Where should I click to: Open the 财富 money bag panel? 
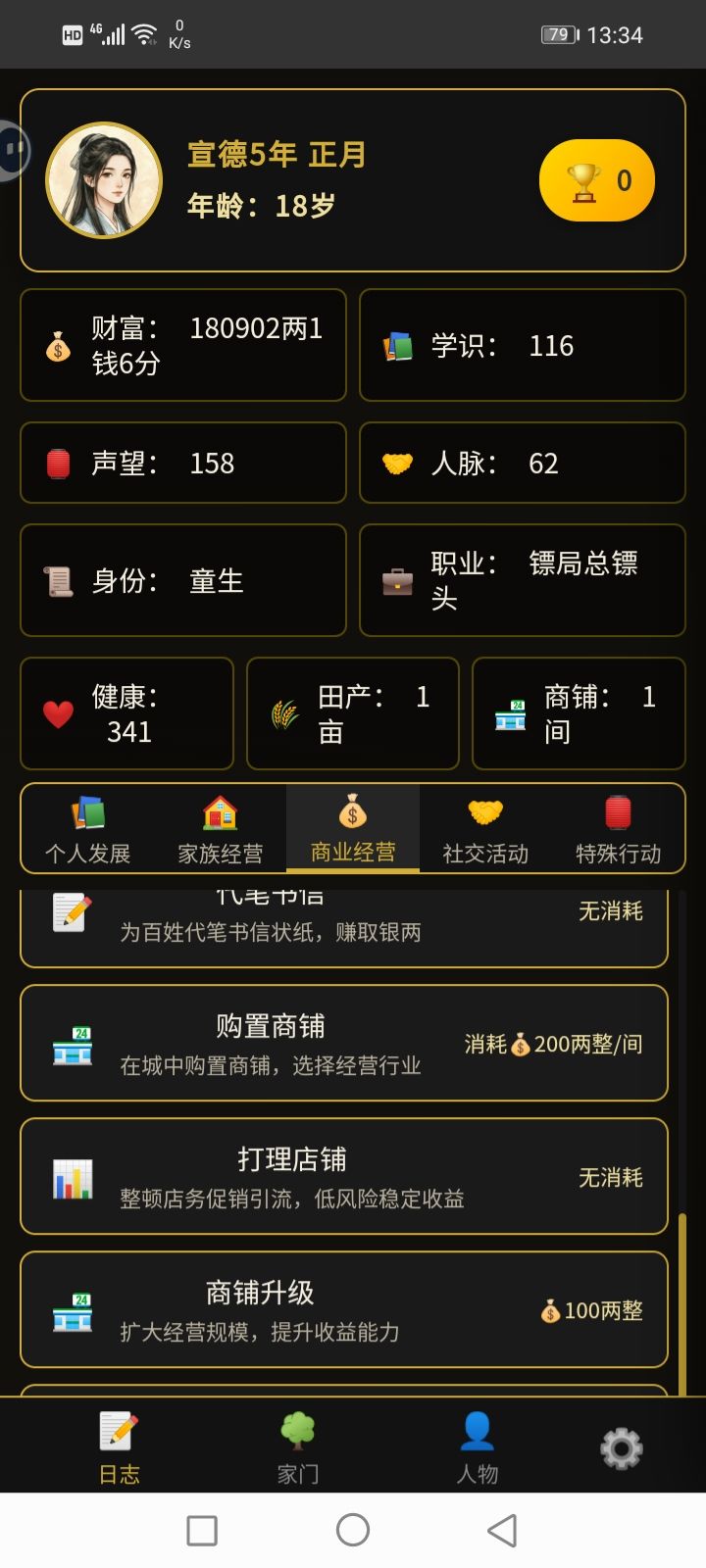point(59,345)
